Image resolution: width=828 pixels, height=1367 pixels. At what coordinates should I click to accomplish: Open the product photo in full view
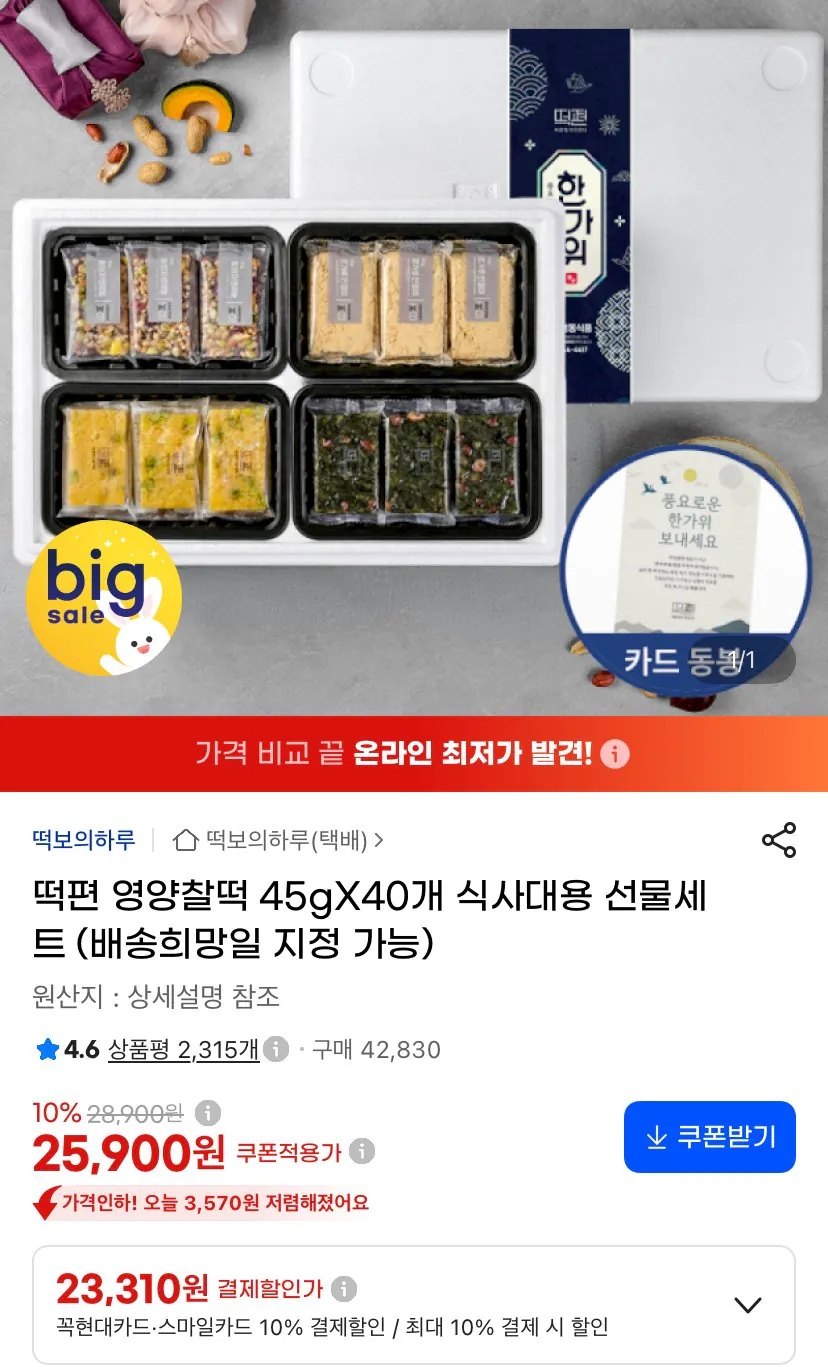[414, 358]
